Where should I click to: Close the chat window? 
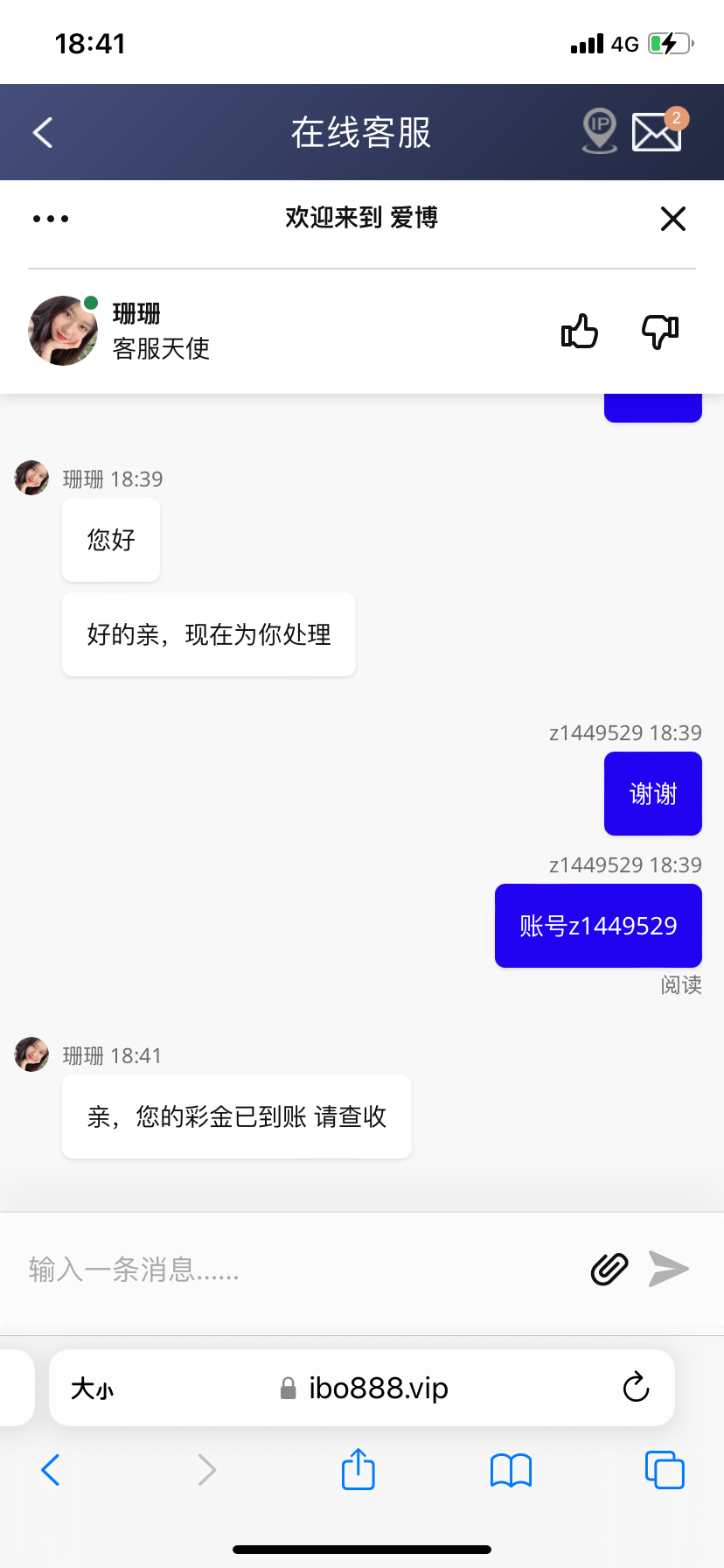coord(672,219)
